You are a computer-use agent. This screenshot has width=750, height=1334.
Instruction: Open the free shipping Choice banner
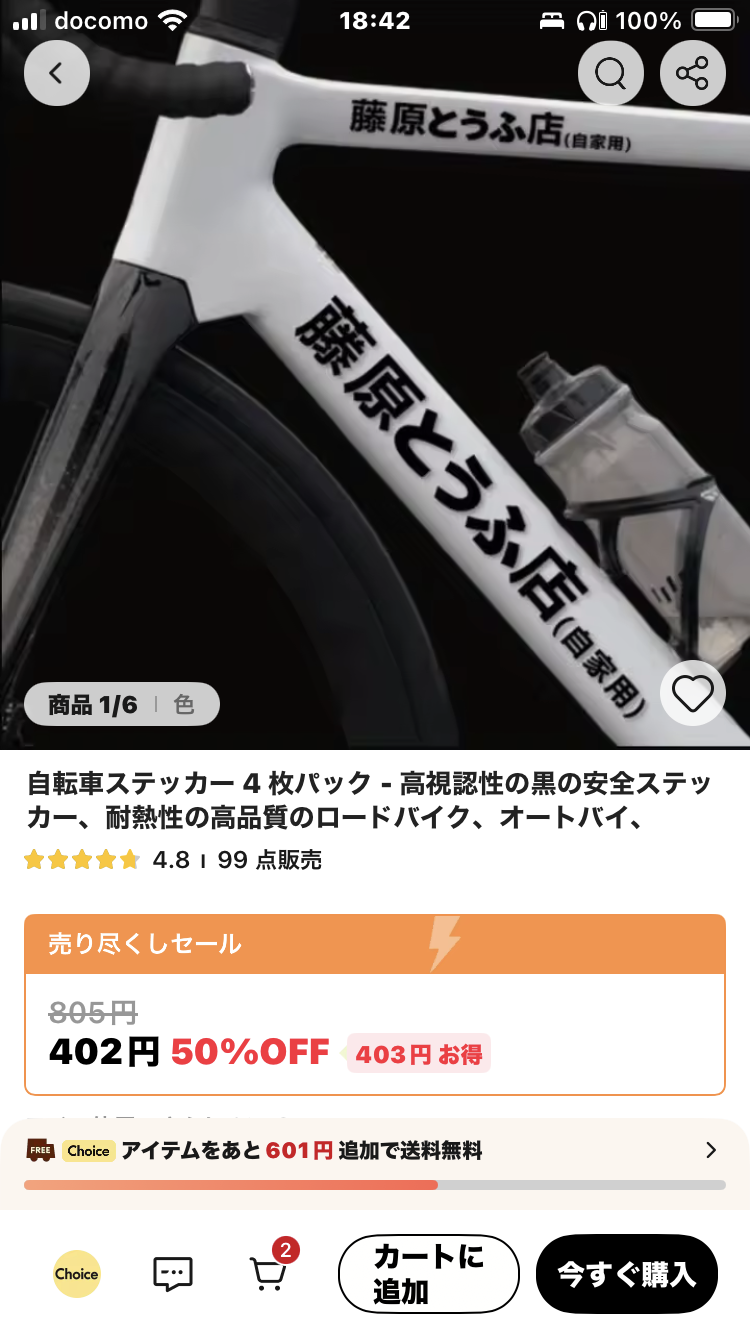click(x=374, y=1151)
